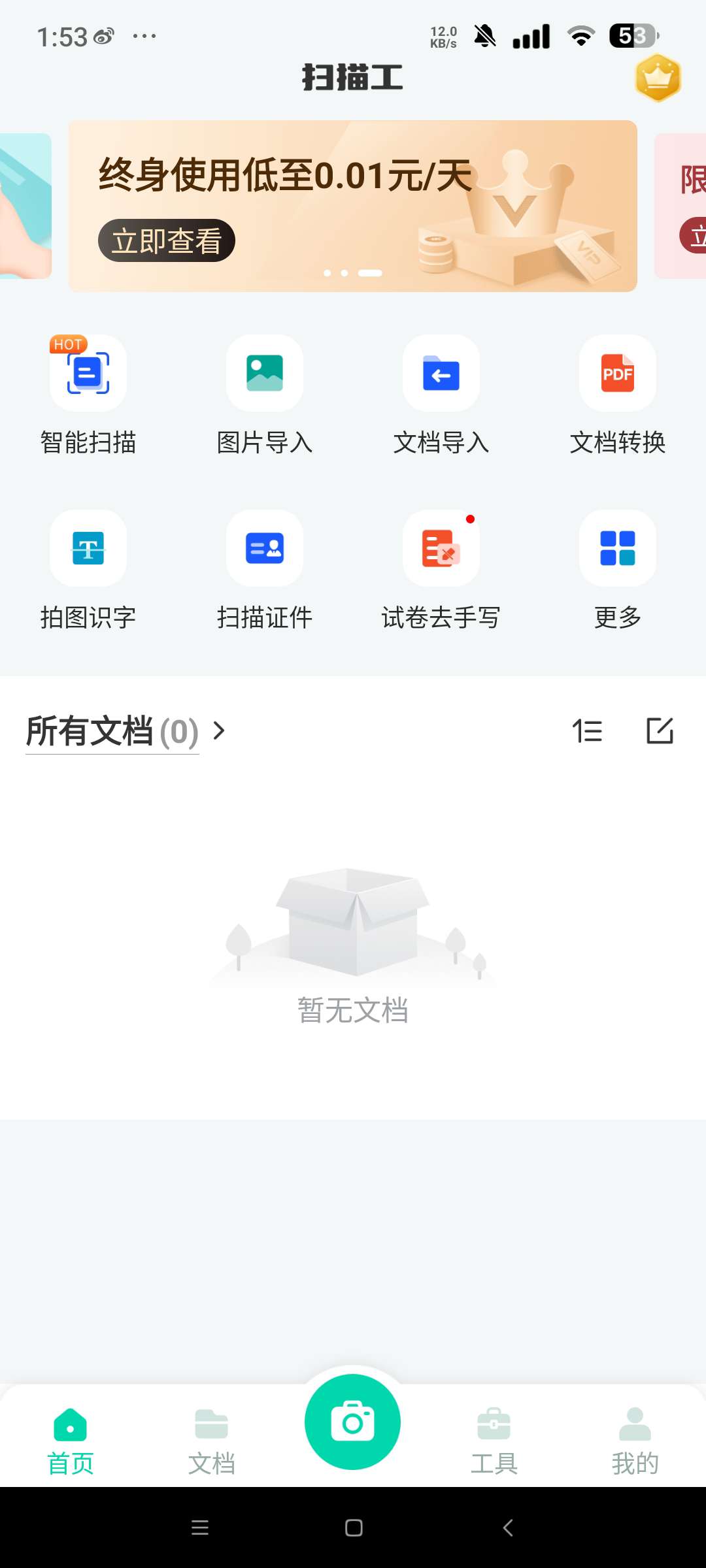Open 文档导入 document import
706x1568 pixels.
441,395
